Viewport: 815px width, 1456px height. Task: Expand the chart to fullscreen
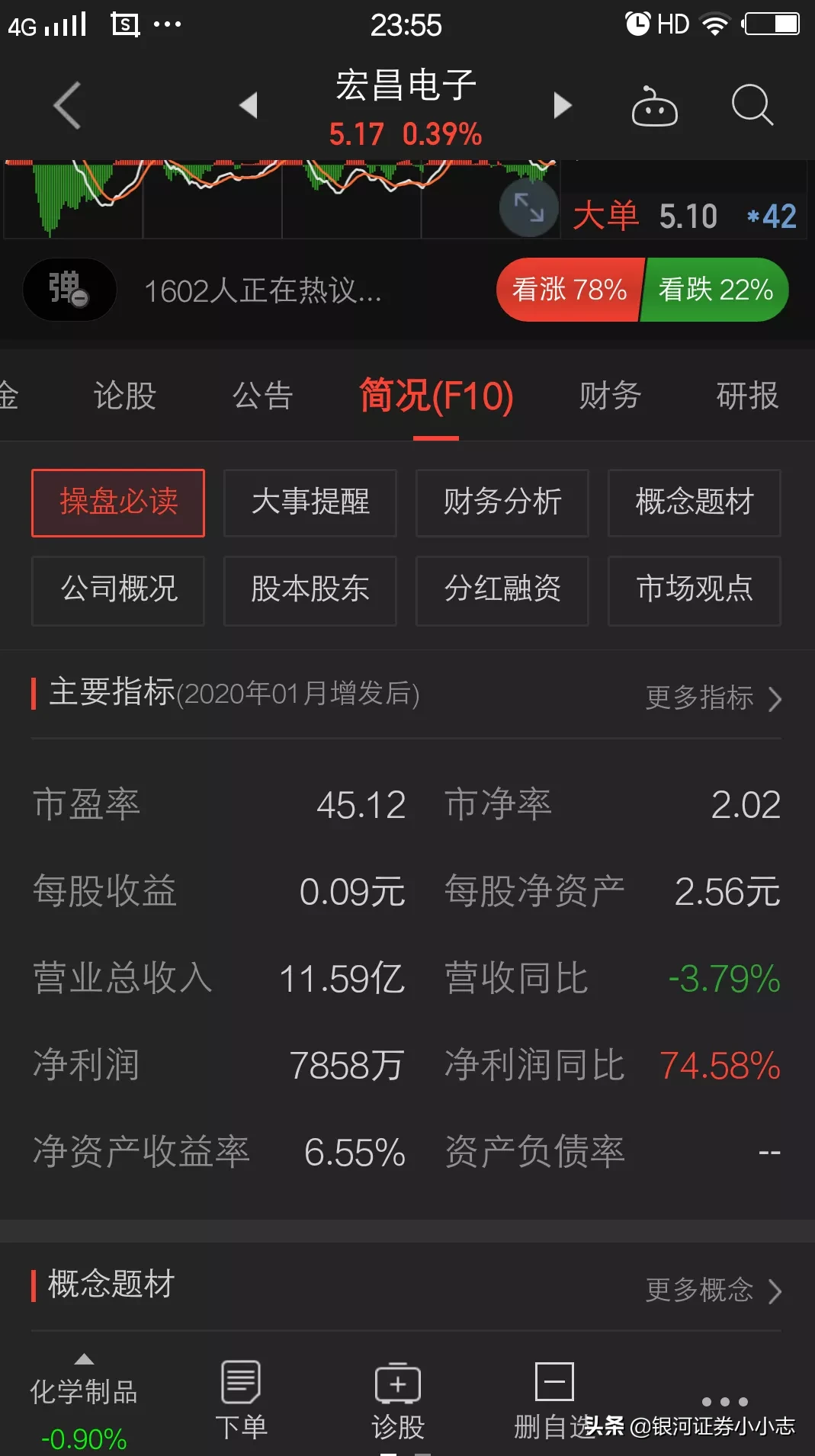528,207
